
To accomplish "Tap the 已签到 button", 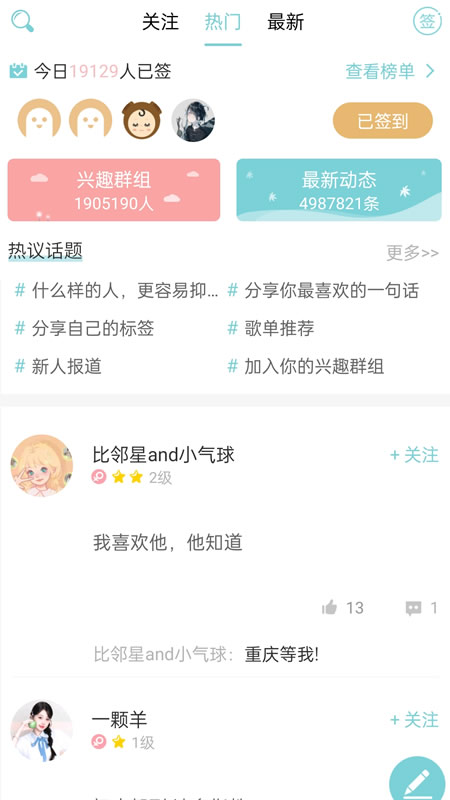I will [x=383, y=121].
